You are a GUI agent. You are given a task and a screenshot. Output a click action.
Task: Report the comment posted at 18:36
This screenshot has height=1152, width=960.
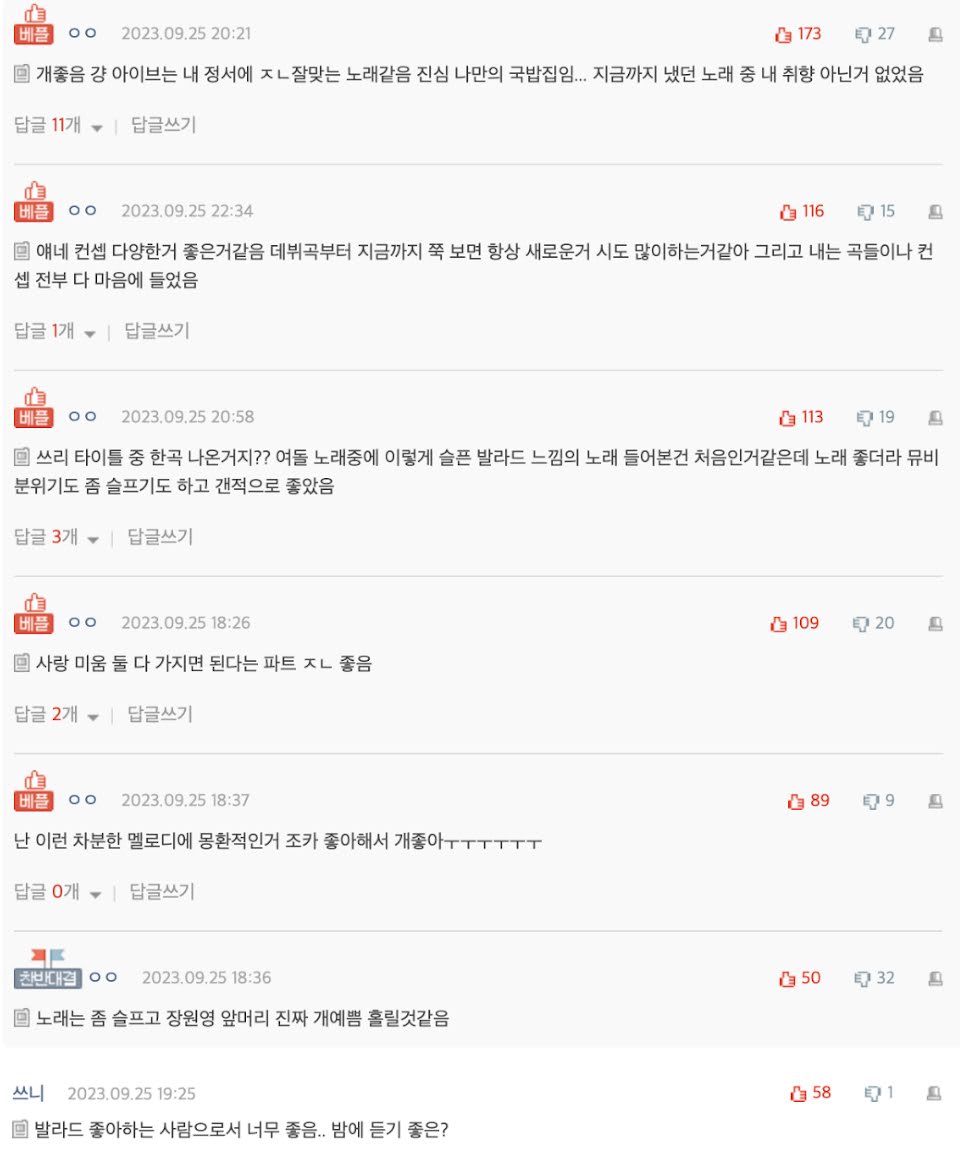click(x=935, y=979)
